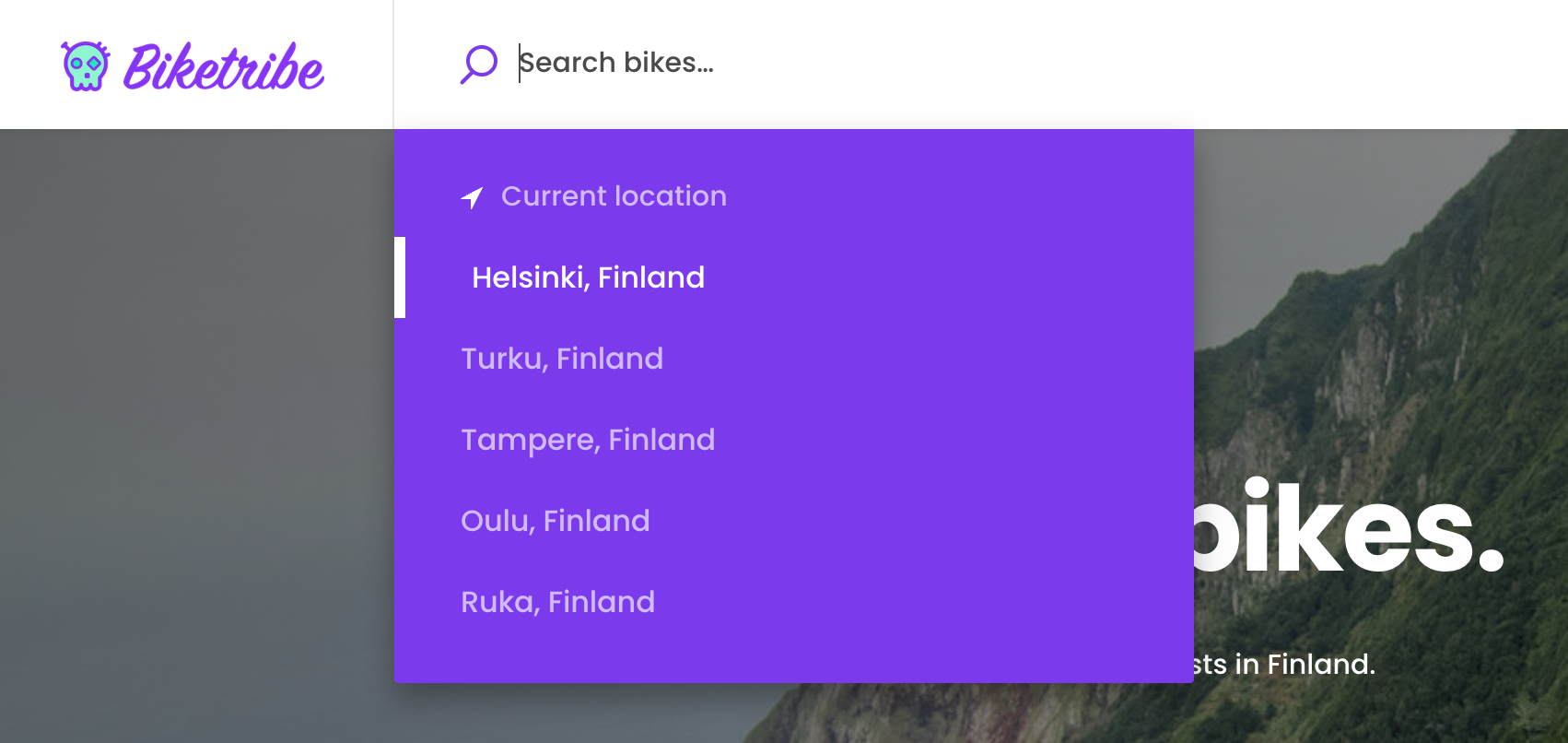Choose Oulu, Finland from the list

click(556, 521)
